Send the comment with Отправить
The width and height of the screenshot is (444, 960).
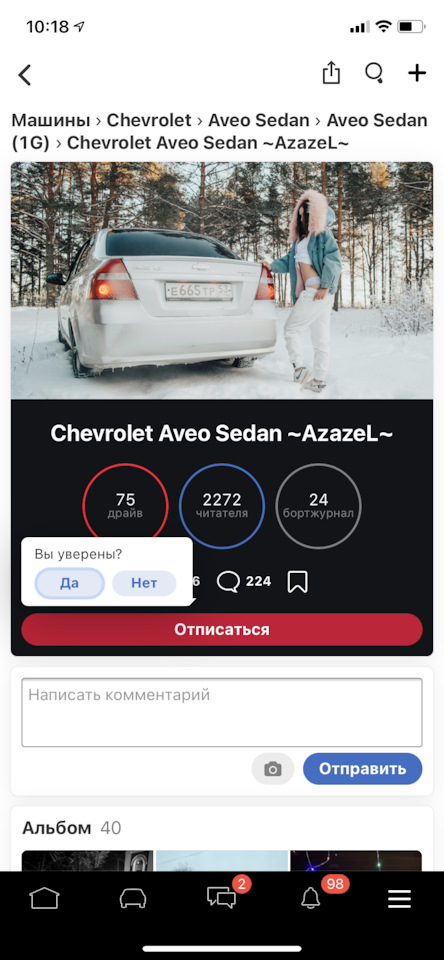tap(363, 769)
